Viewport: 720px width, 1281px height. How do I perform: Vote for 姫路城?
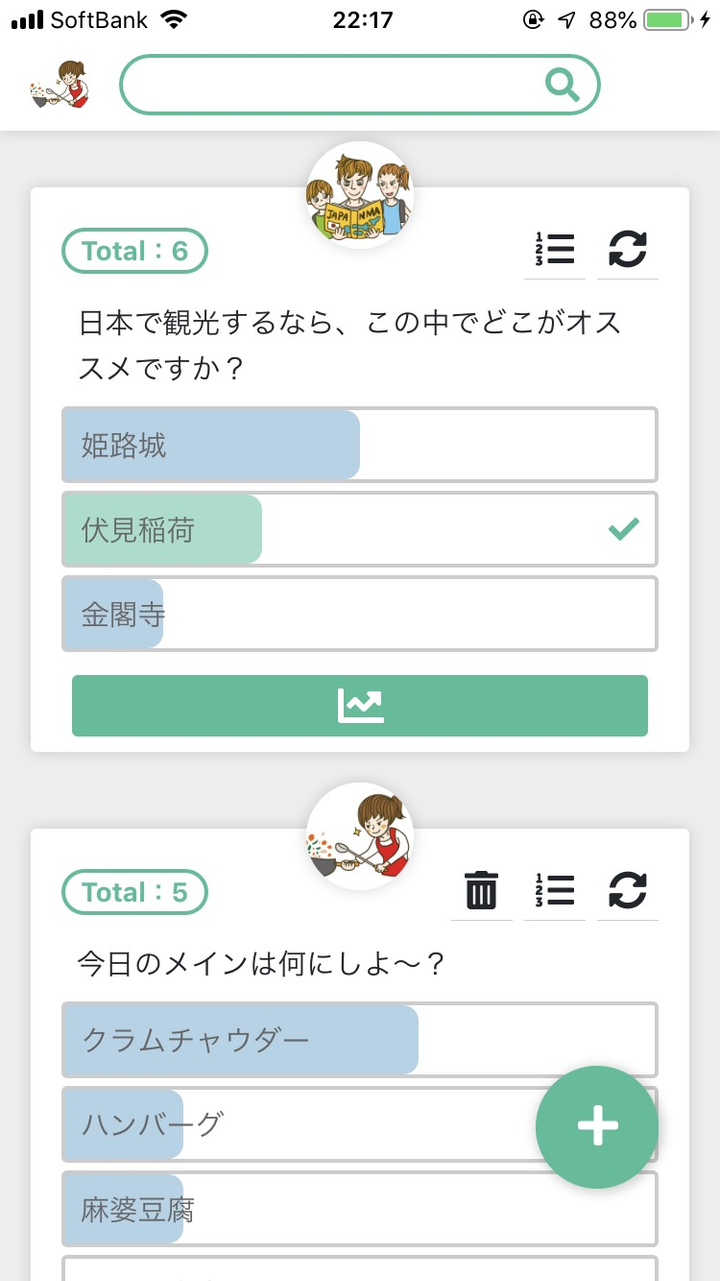click(359, 445)
